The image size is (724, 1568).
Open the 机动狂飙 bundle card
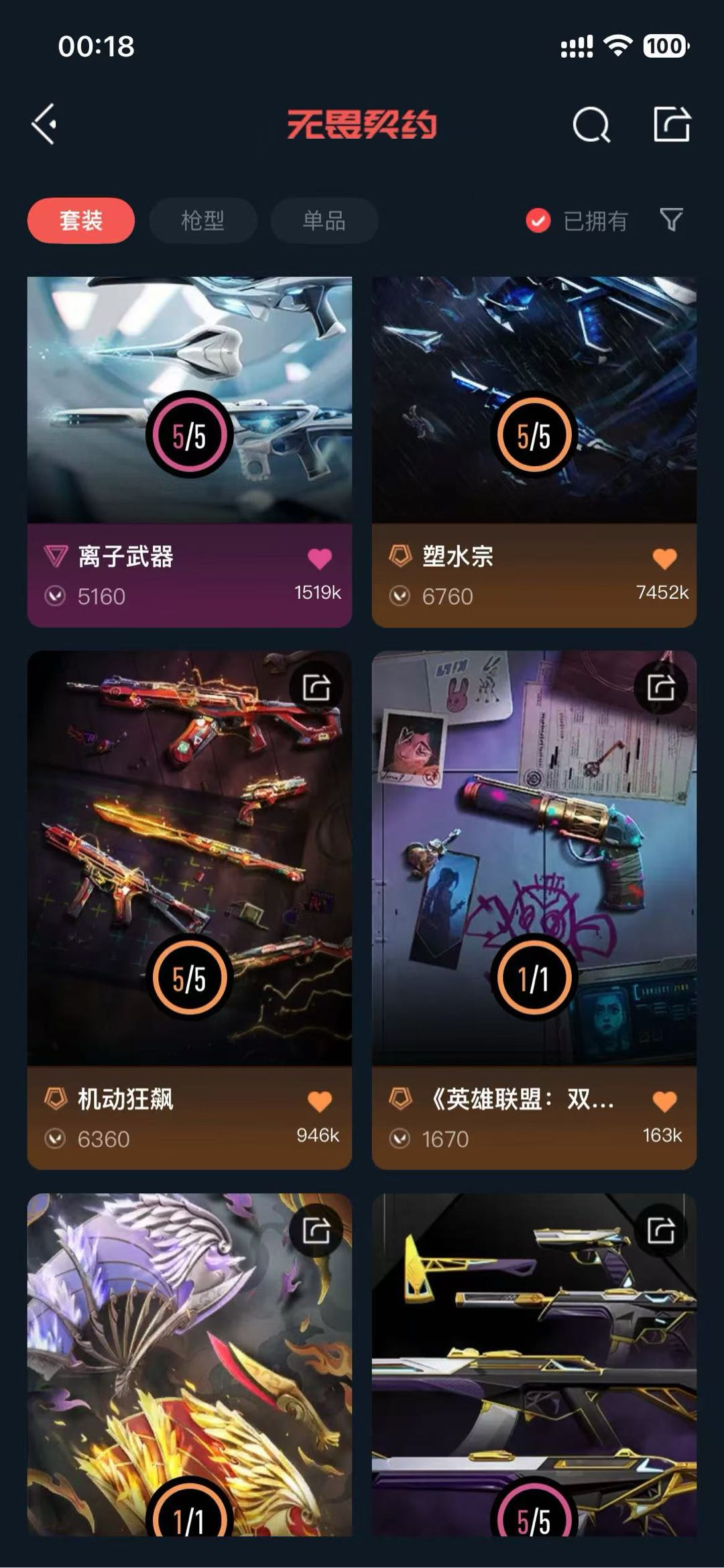click(190, 858)
